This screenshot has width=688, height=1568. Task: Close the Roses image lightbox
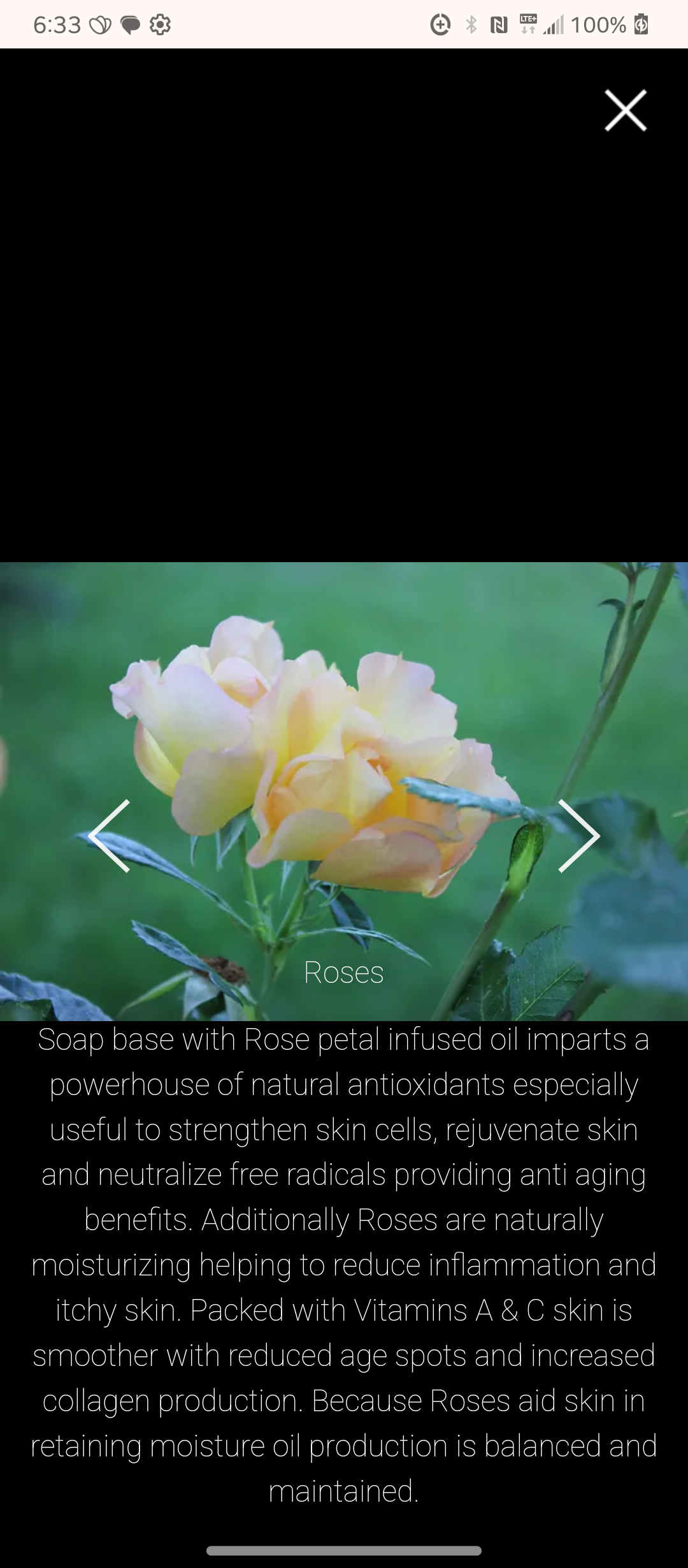(x=625, y=110)
